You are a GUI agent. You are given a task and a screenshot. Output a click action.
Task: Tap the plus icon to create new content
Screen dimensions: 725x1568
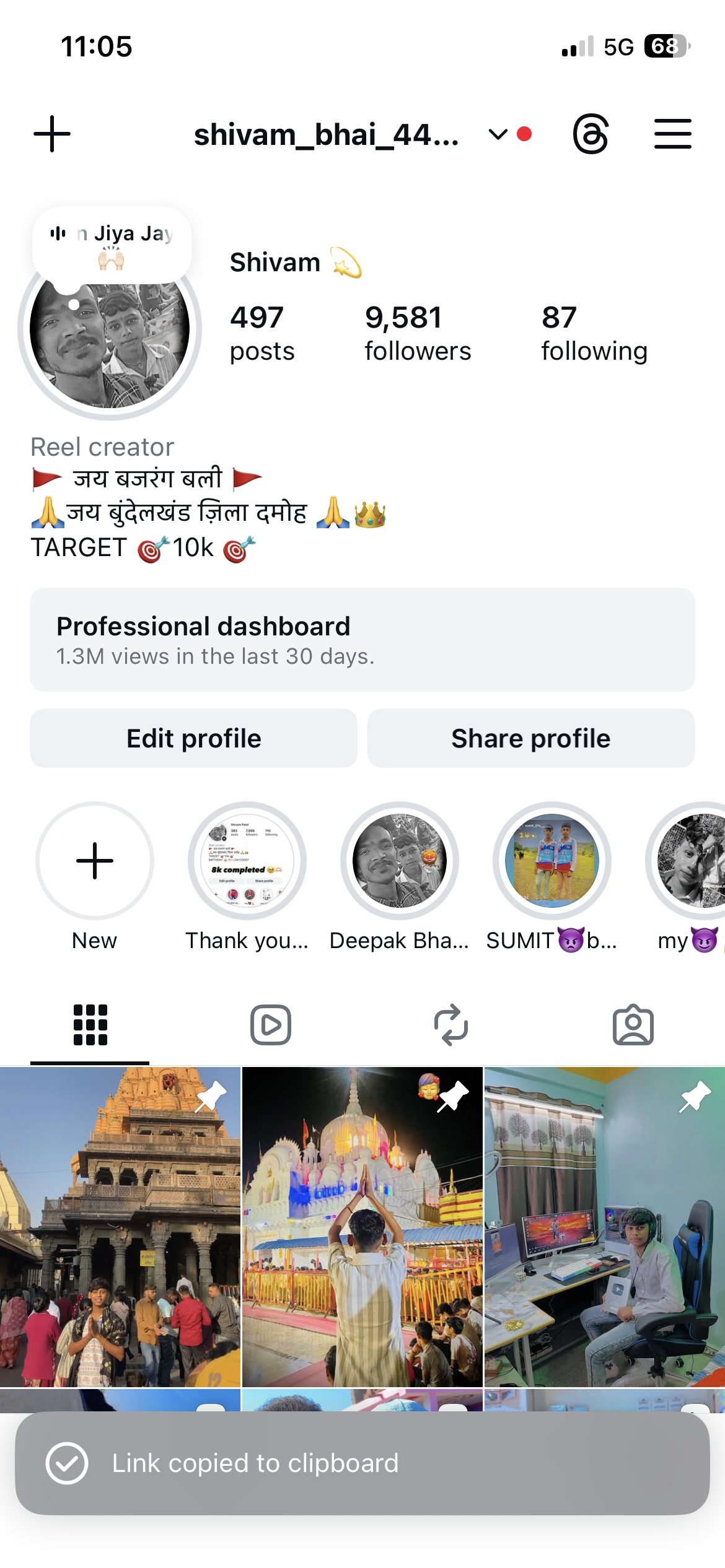point(52,134)
